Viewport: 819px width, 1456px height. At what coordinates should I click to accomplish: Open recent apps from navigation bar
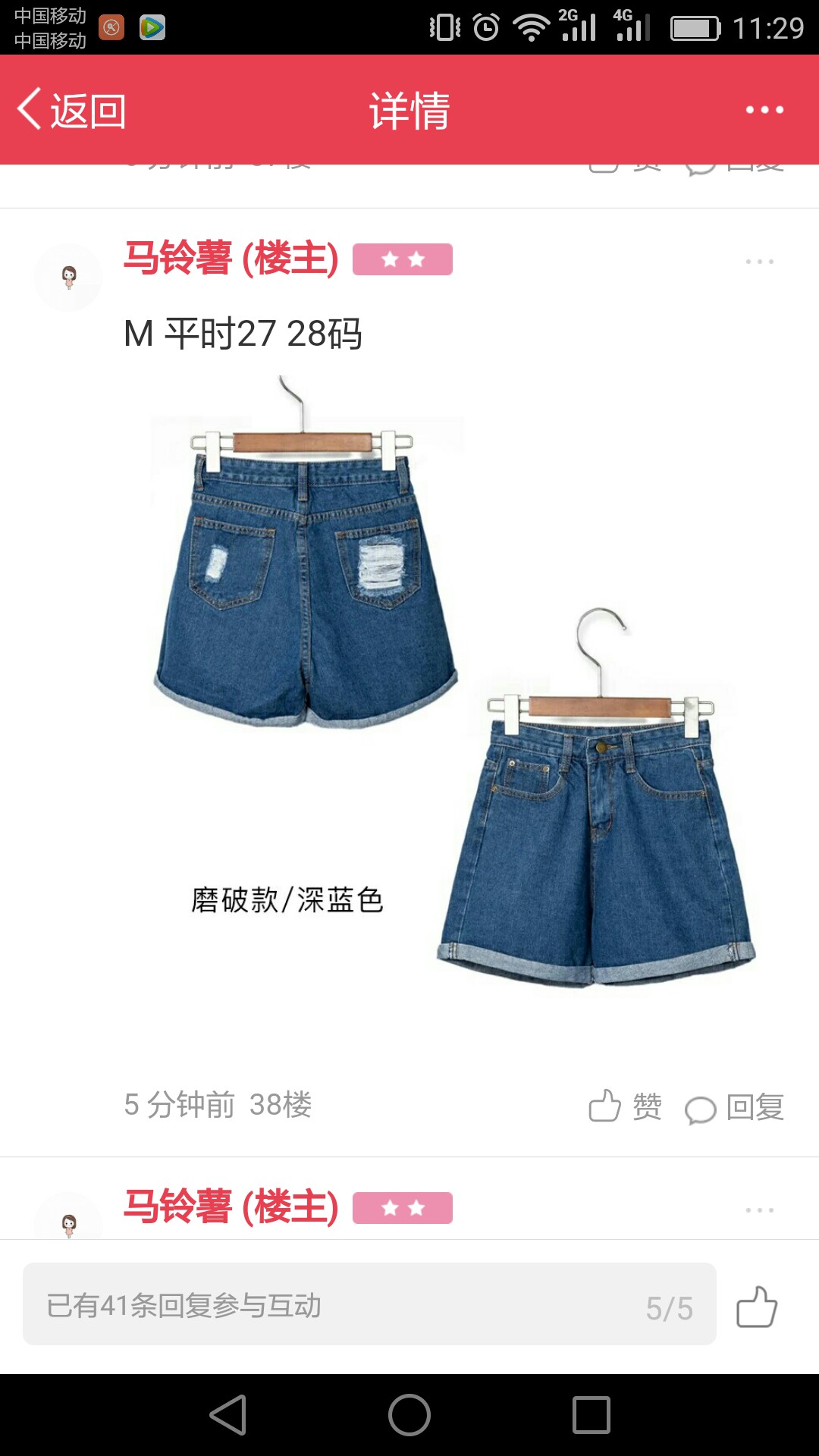point(591,1415)
